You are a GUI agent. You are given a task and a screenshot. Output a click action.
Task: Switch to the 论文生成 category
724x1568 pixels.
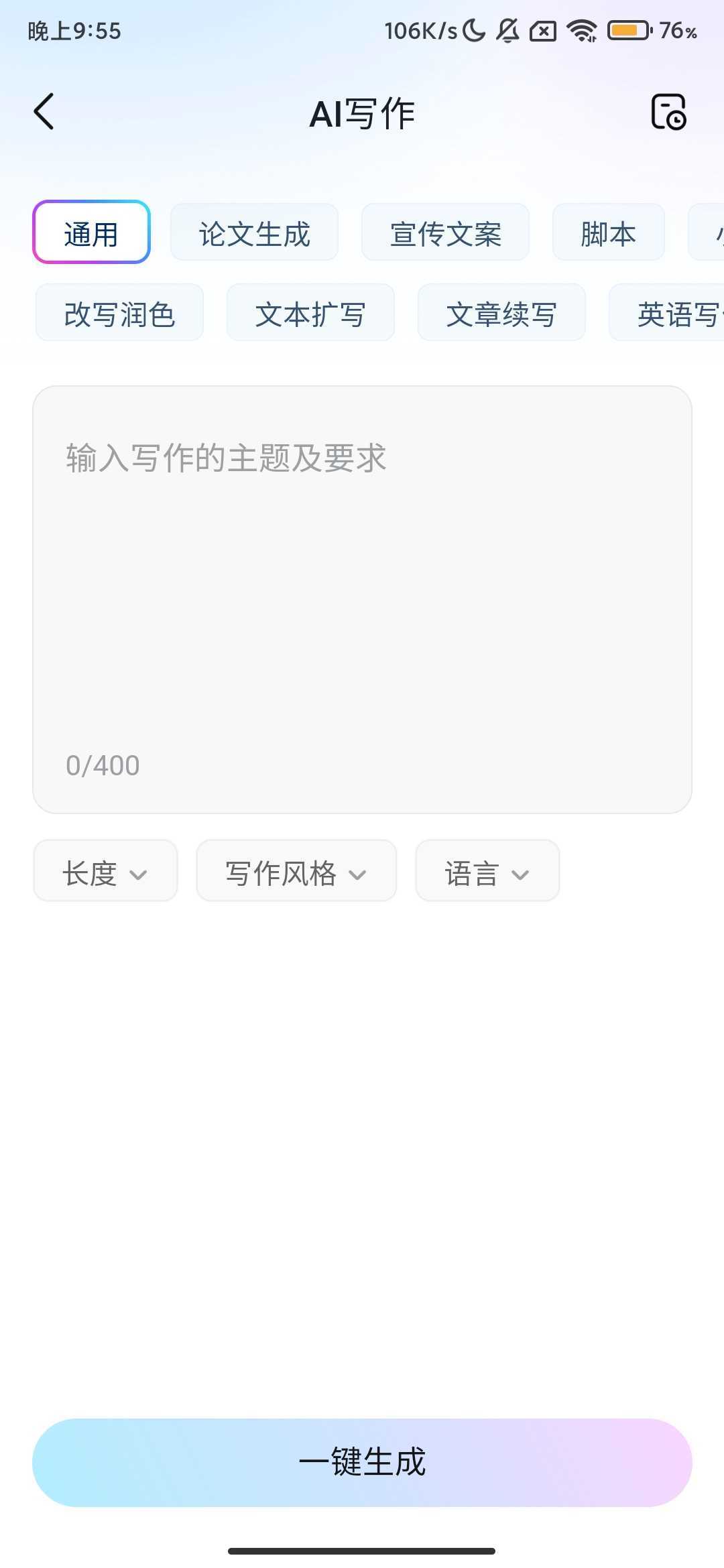pyautogui.click(x=255, y=232)
